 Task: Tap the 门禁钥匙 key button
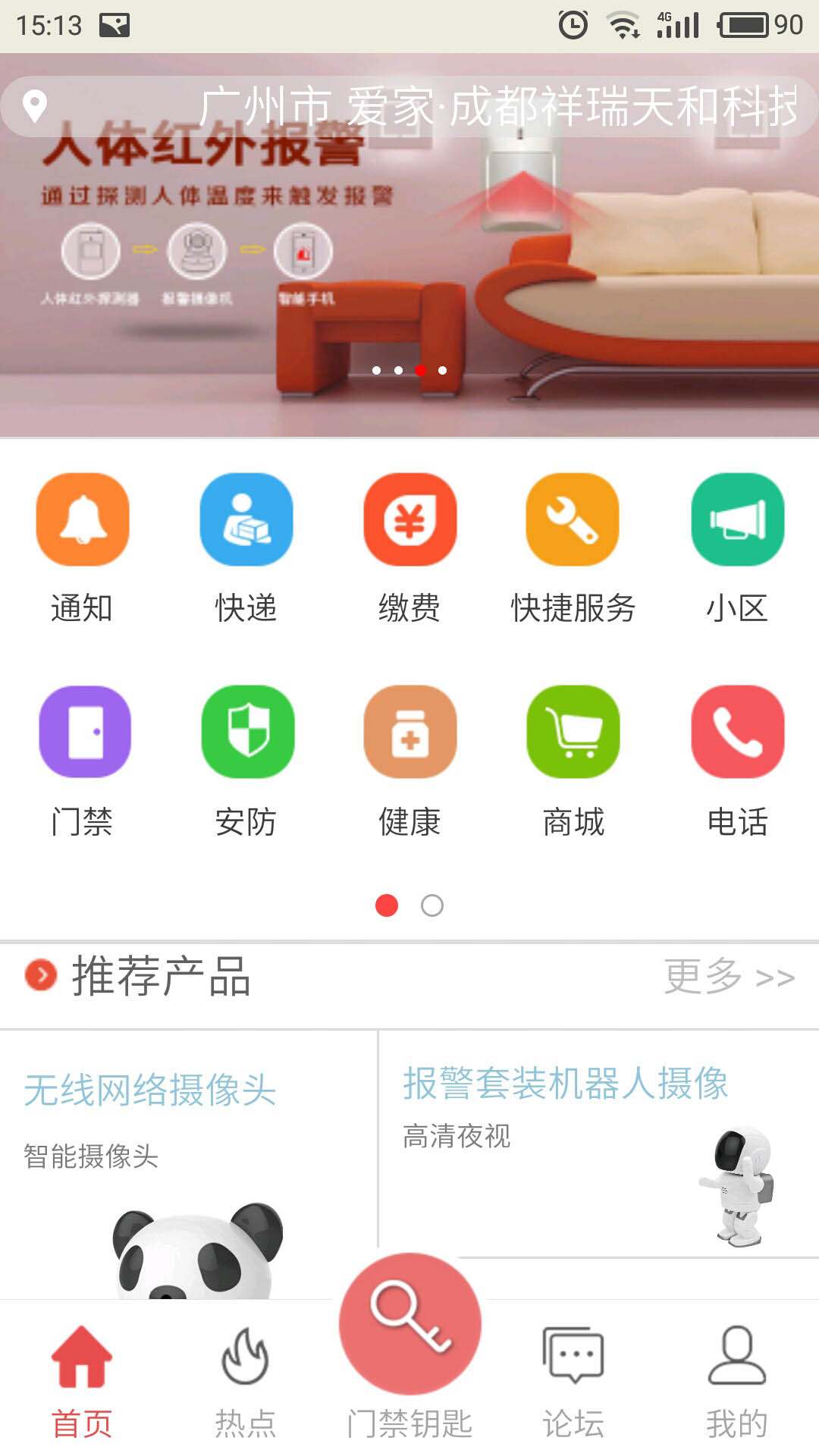(x=409, y=1323)
